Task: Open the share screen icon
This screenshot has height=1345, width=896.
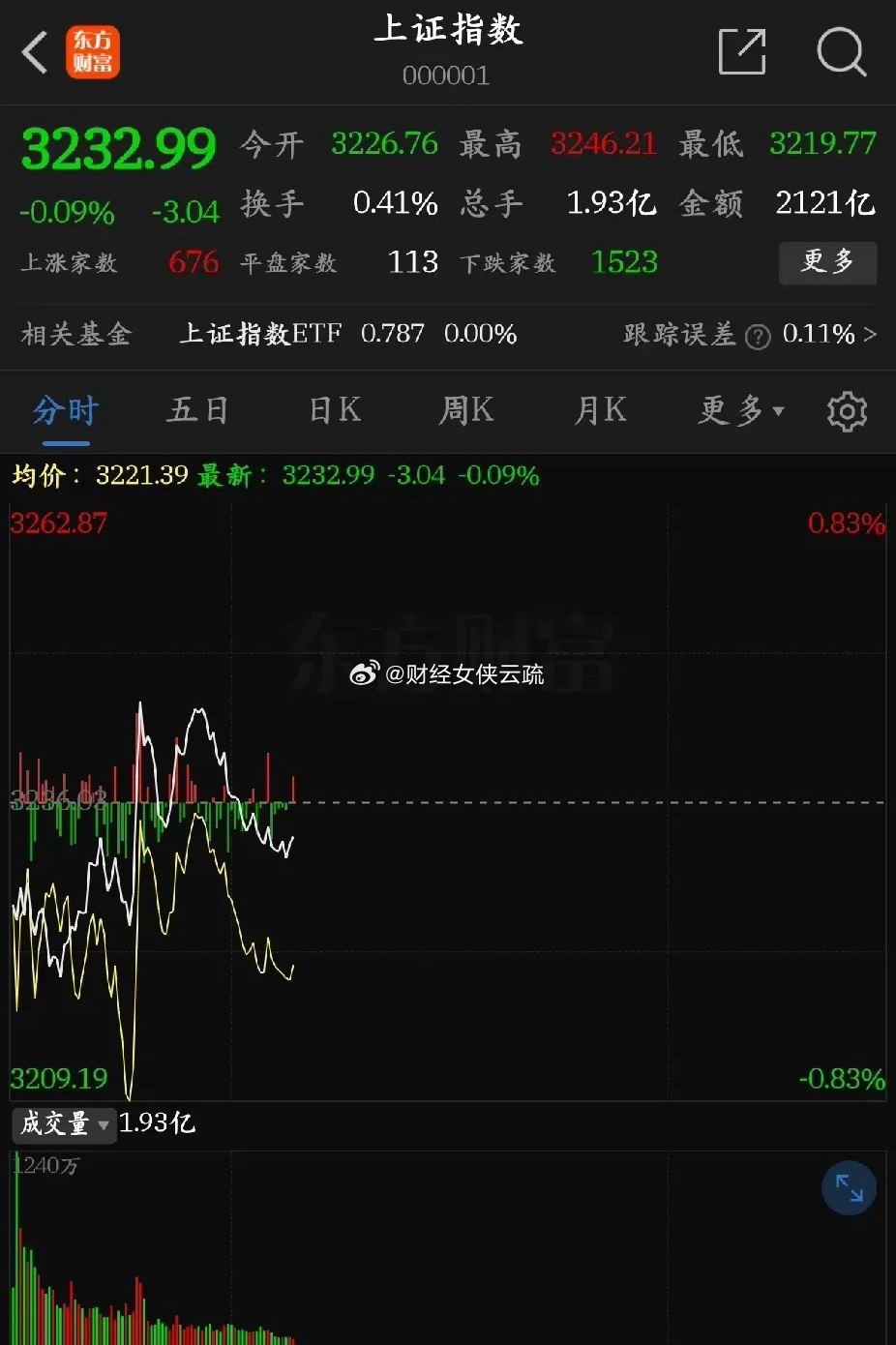Action: [741, 53]
